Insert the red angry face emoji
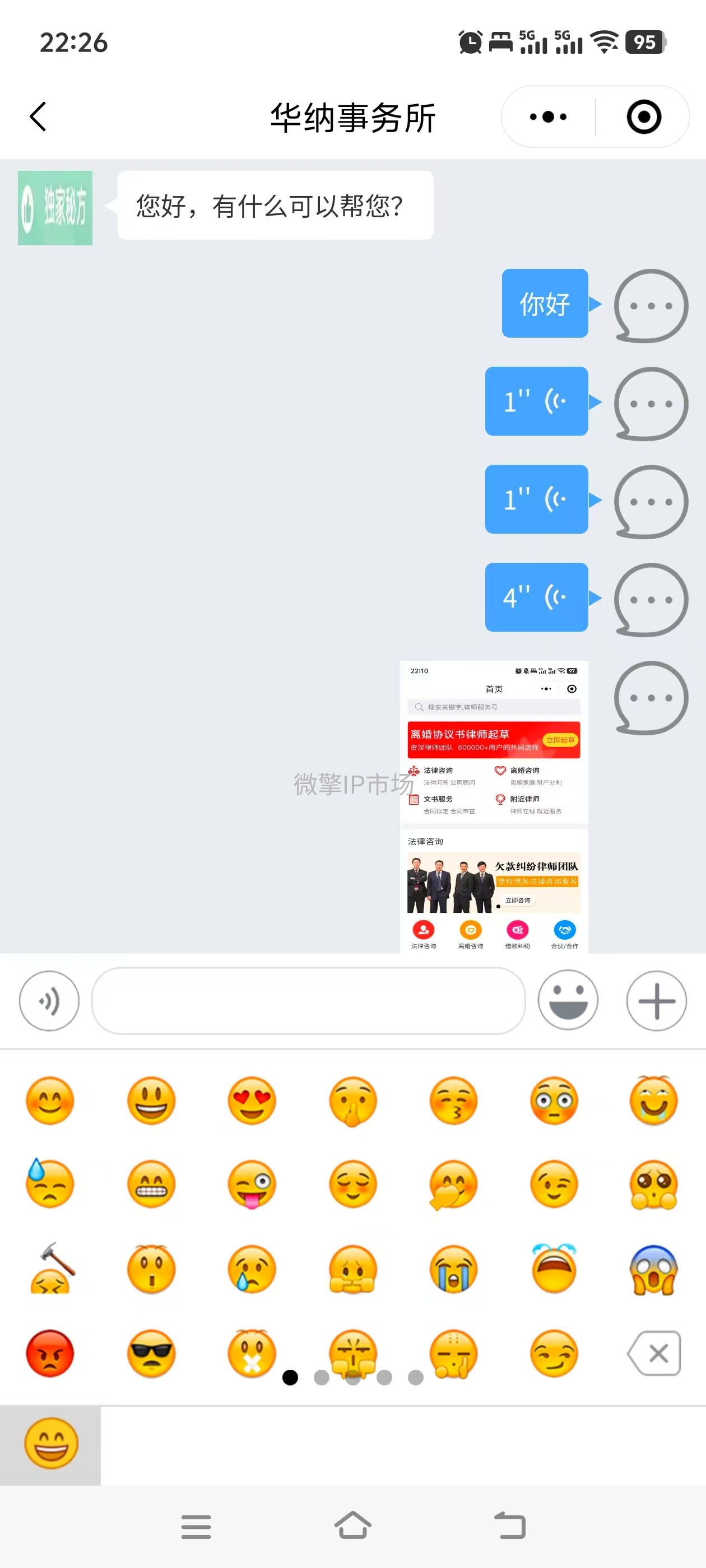The width and height of the screenshot is (706, 1568). pos(50,1353)
